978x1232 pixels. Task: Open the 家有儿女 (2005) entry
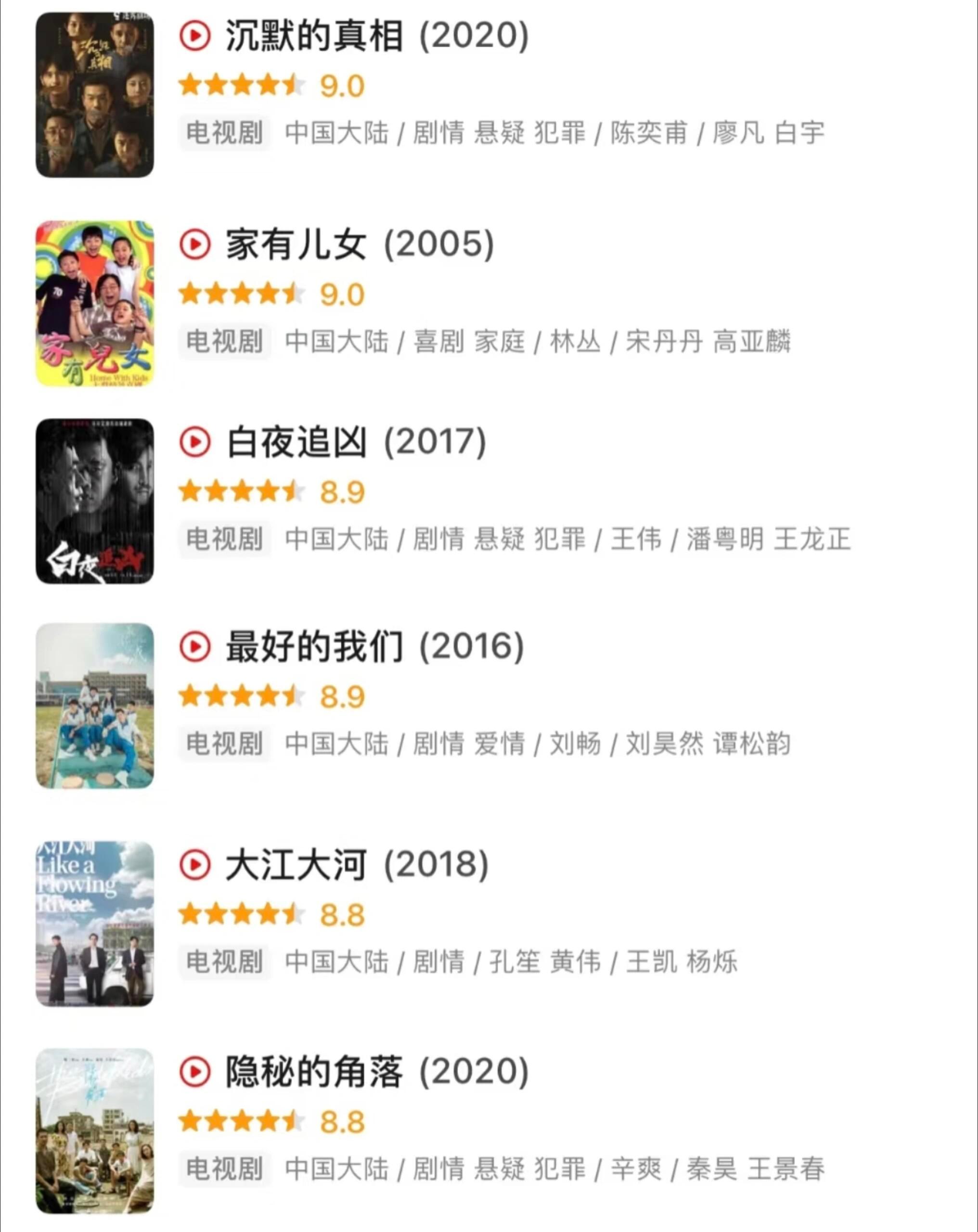(360, 244)
